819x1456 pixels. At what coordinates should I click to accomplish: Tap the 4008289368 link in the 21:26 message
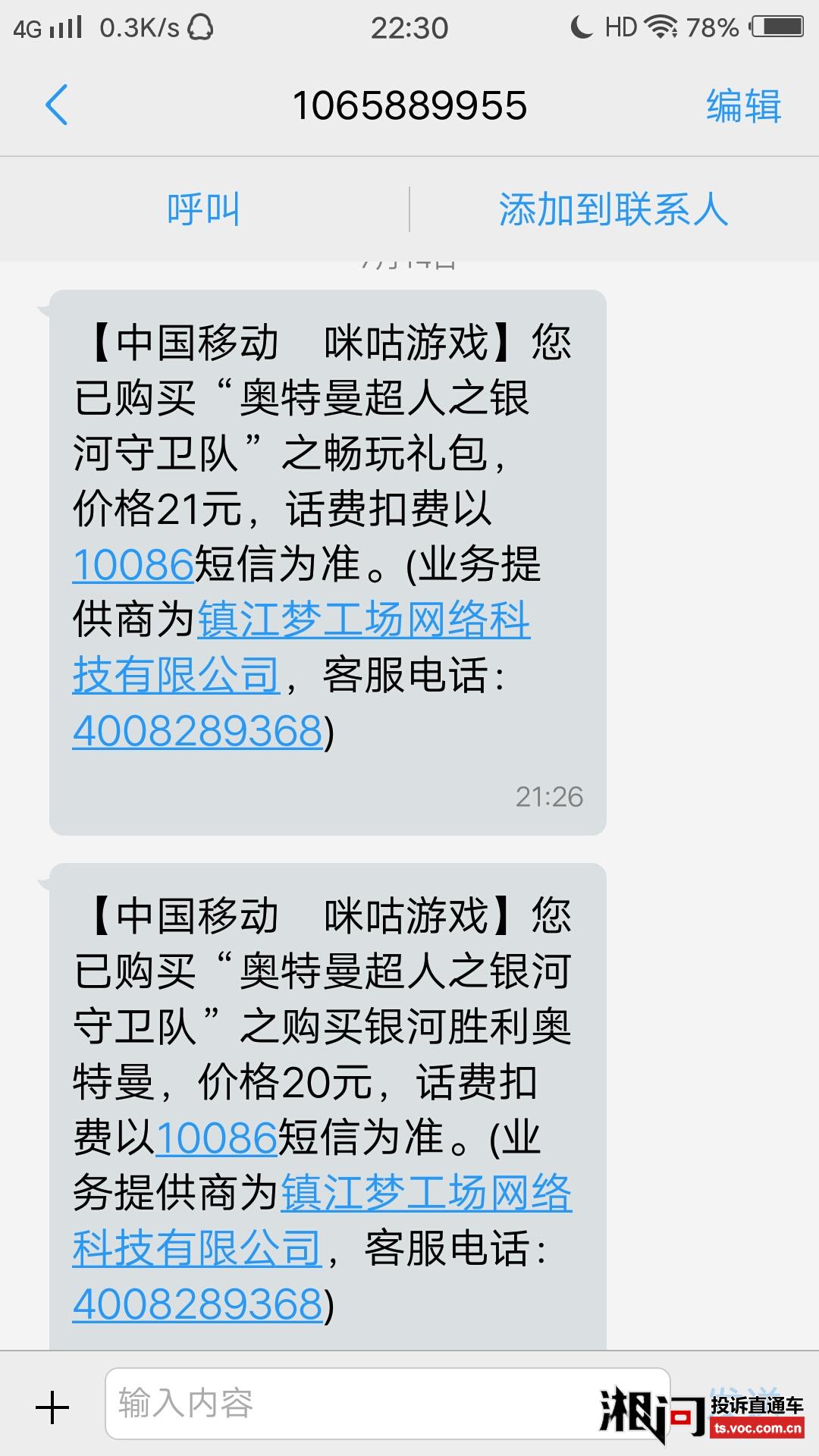point(198,732)
